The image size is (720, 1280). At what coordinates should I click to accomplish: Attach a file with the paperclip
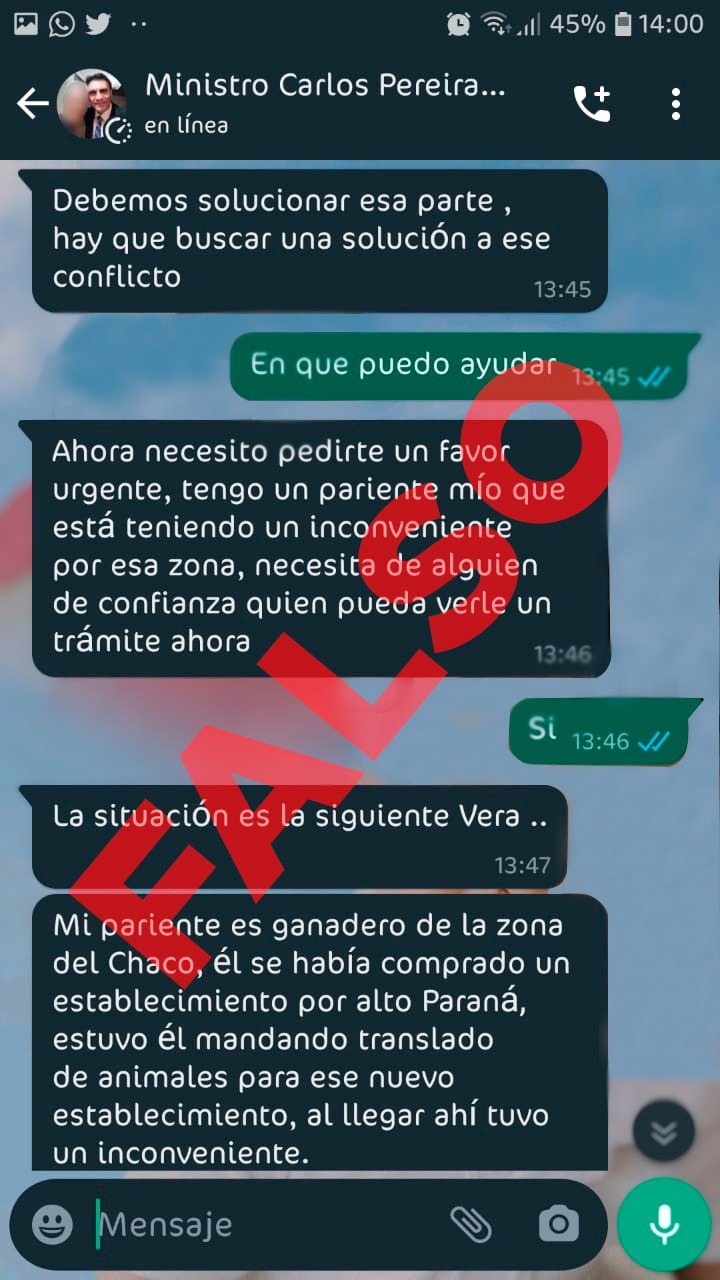(470, 1224)
